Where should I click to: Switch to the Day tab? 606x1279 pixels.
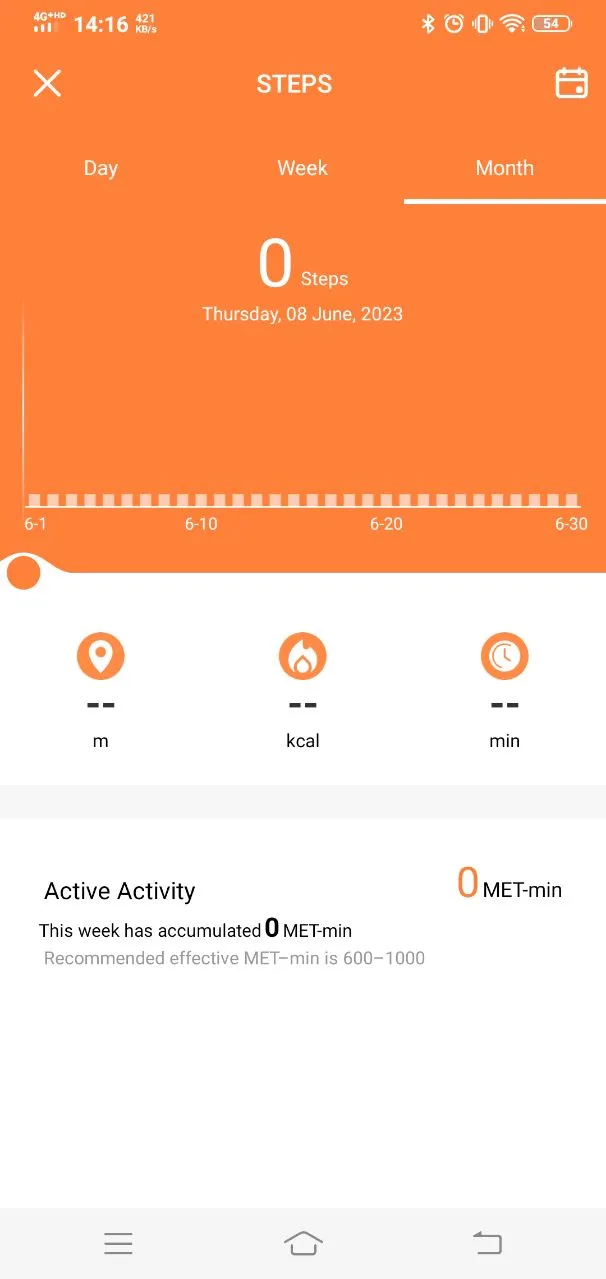click(x=101, y=168)
